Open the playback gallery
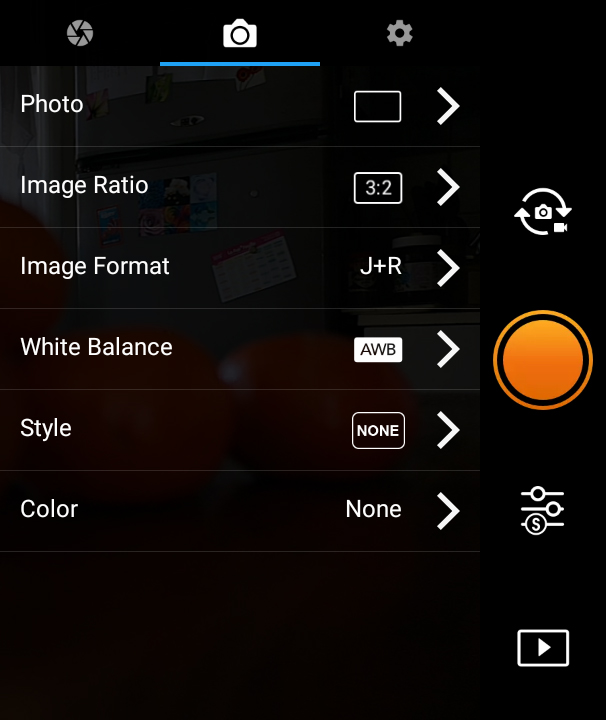The image size is (606, 720). click(543, 648)
